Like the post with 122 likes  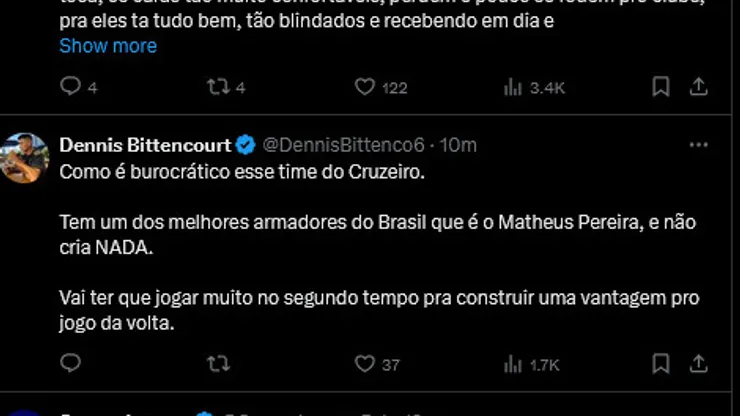[365, 87]
